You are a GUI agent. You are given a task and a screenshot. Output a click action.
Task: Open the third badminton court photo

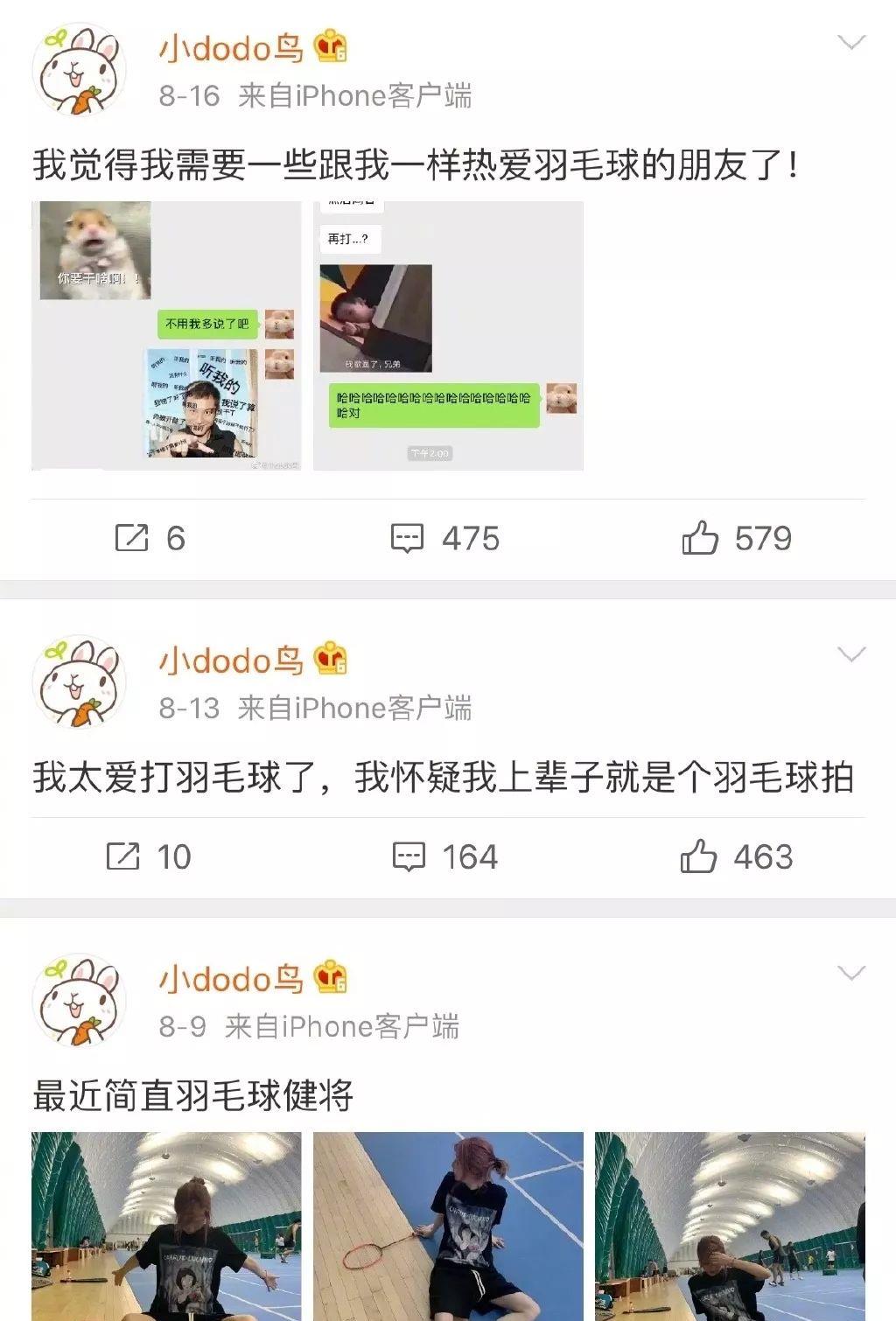730,1225
